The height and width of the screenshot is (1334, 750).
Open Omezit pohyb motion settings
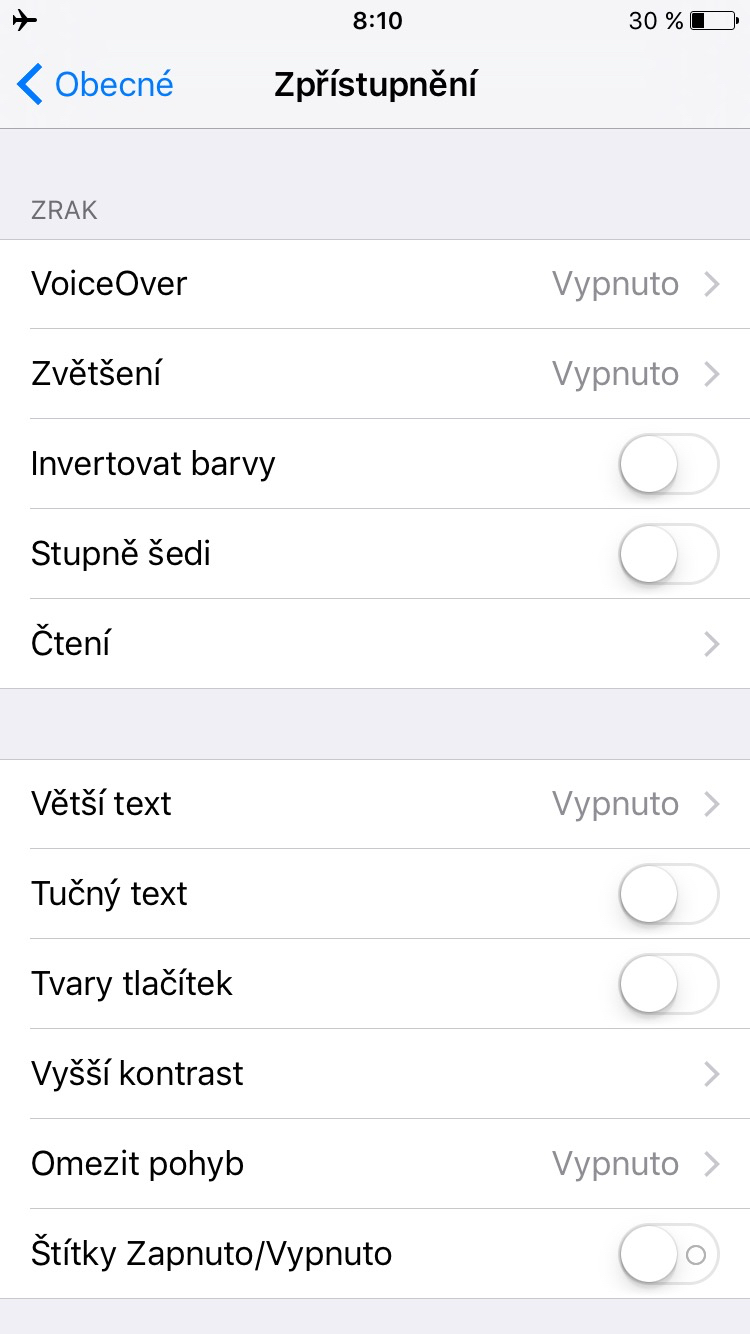pyautogui.click(x=712, y=1164)
